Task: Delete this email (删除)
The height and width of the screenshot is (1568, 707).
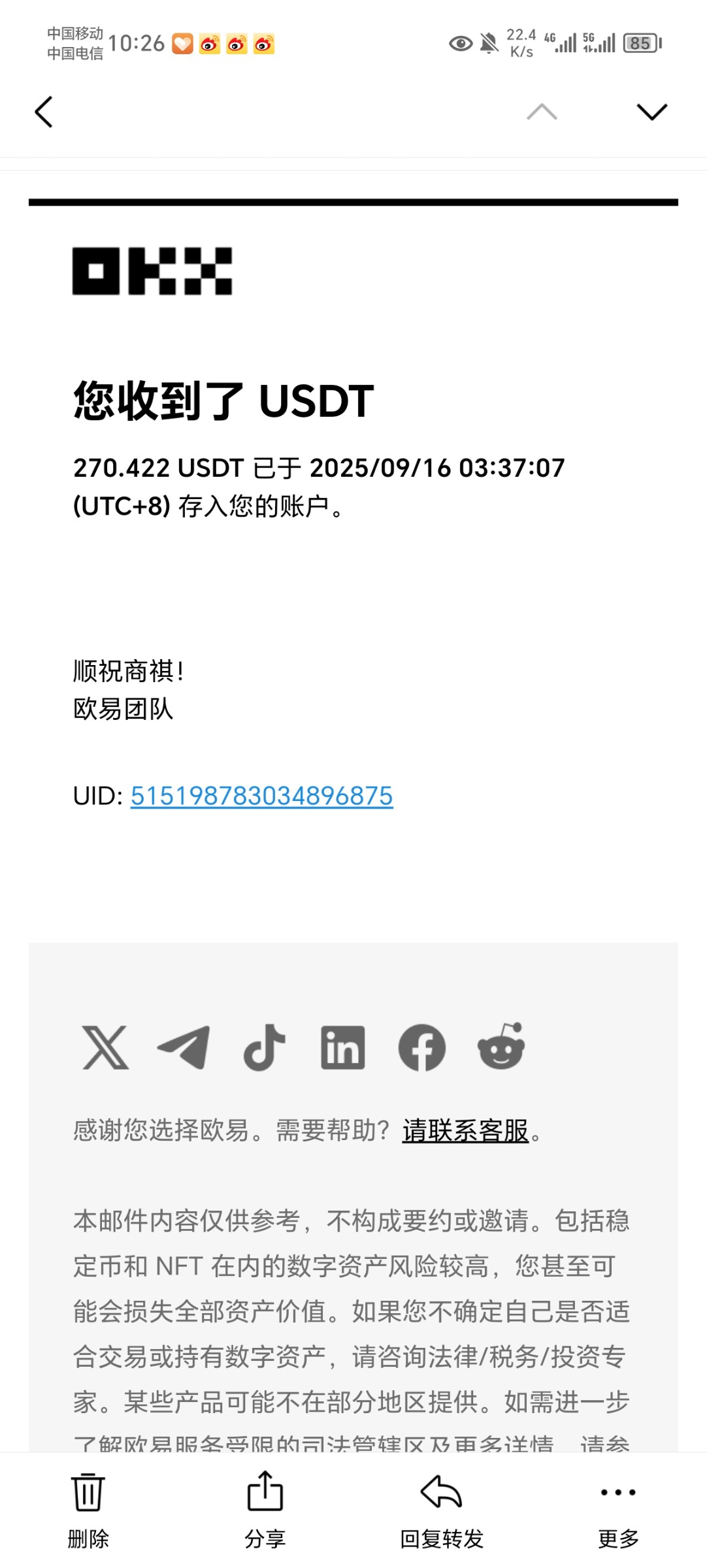Action: click(x=88, y=1509)
